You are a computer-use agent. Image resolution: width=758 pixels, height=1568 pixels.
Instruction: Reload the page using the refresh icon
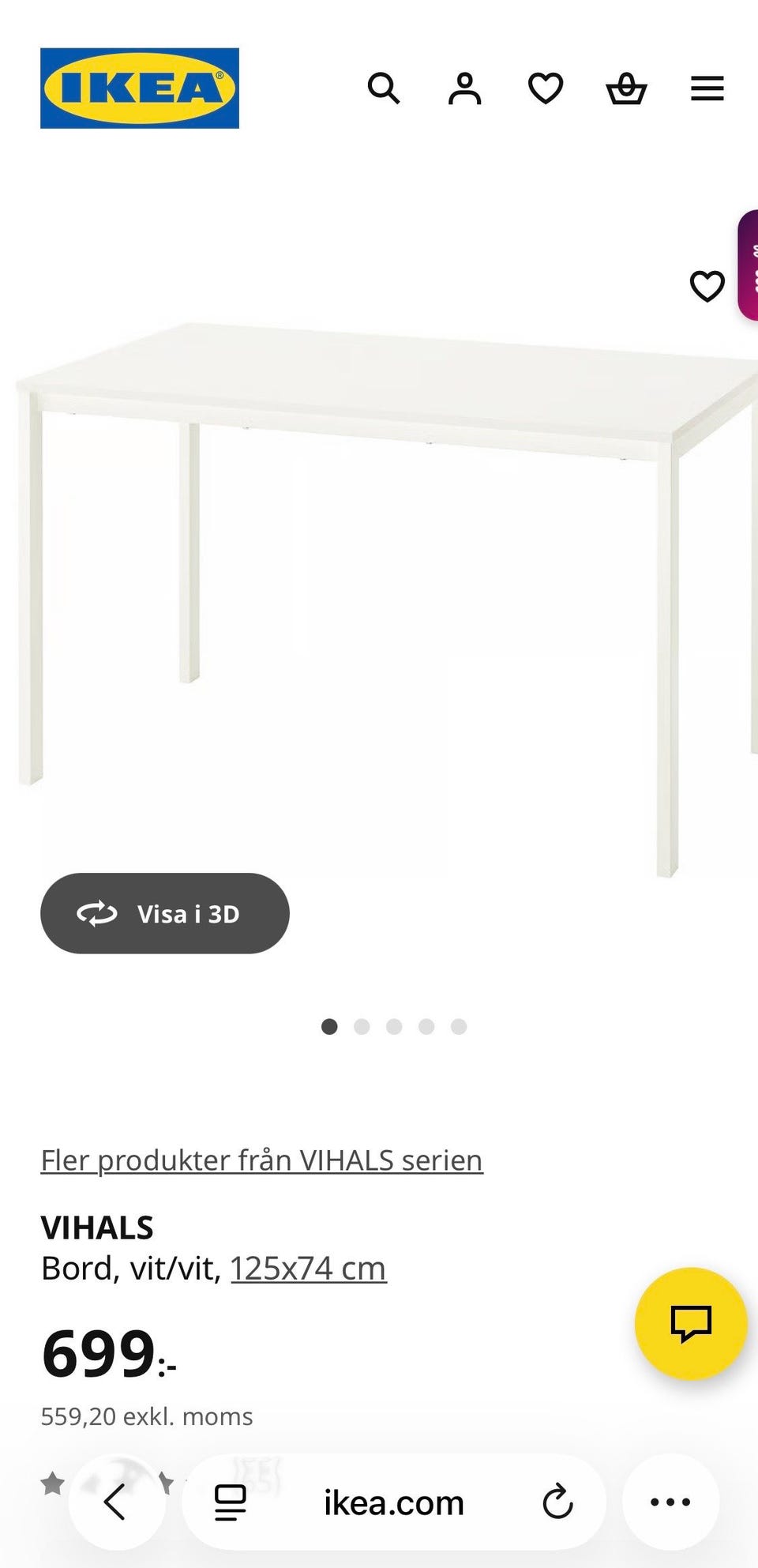pos(559,1502)
